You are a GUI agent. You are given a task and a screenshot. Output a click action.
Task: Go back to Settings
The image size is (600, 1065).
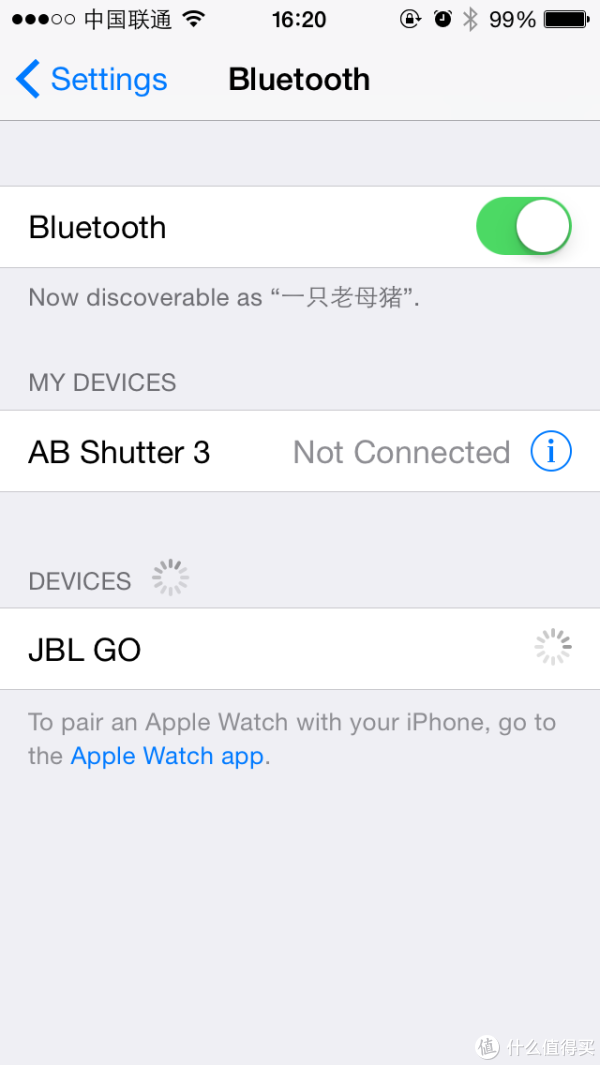pos(91,79)
